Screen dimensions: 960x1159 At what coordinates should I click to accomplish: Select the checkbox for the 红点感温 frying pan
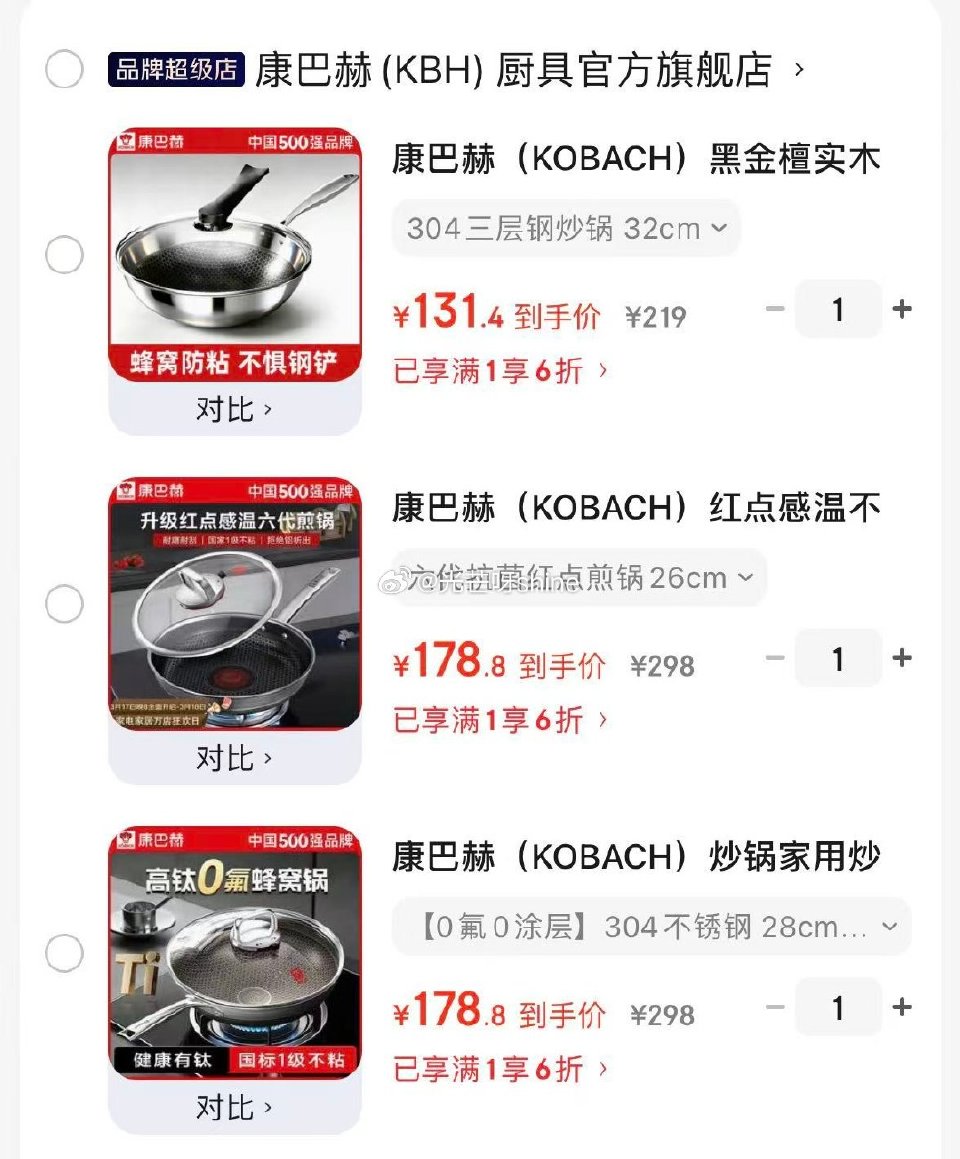(63, 604)
